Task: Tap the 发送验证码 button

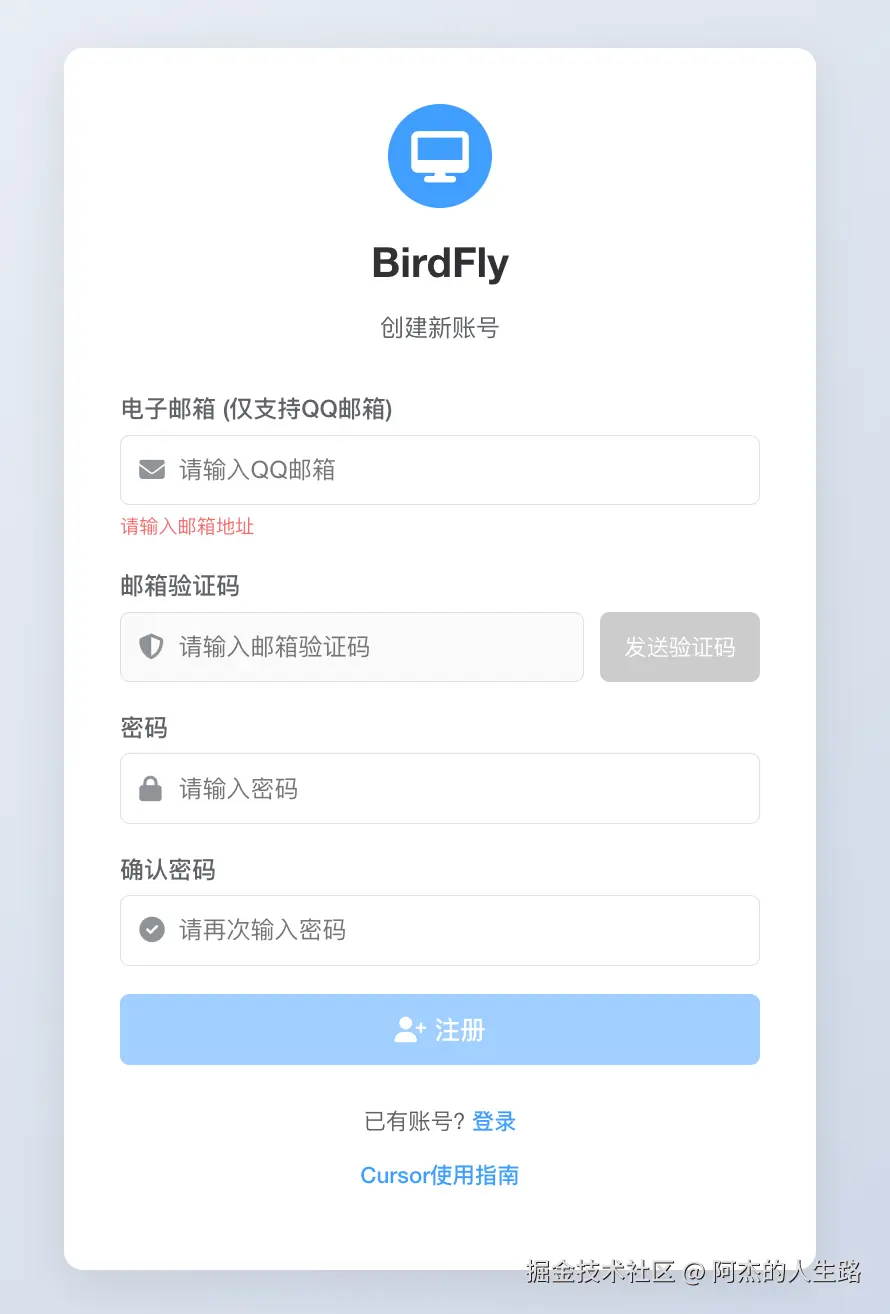Action: coord(680,647)
